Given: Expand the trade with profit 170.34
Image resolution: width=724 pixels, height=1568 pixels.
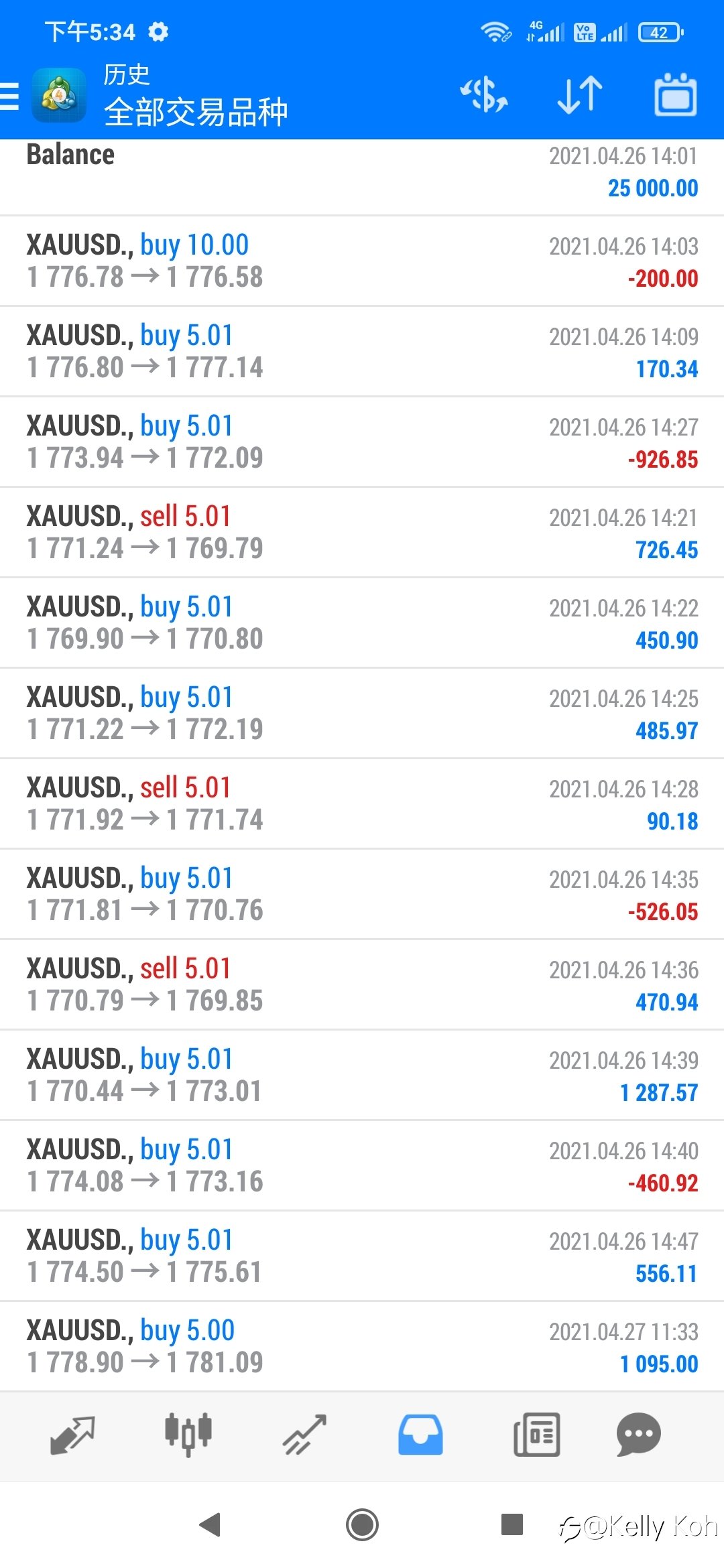Looking at the screenshot, I should click(x=362, y=351).
